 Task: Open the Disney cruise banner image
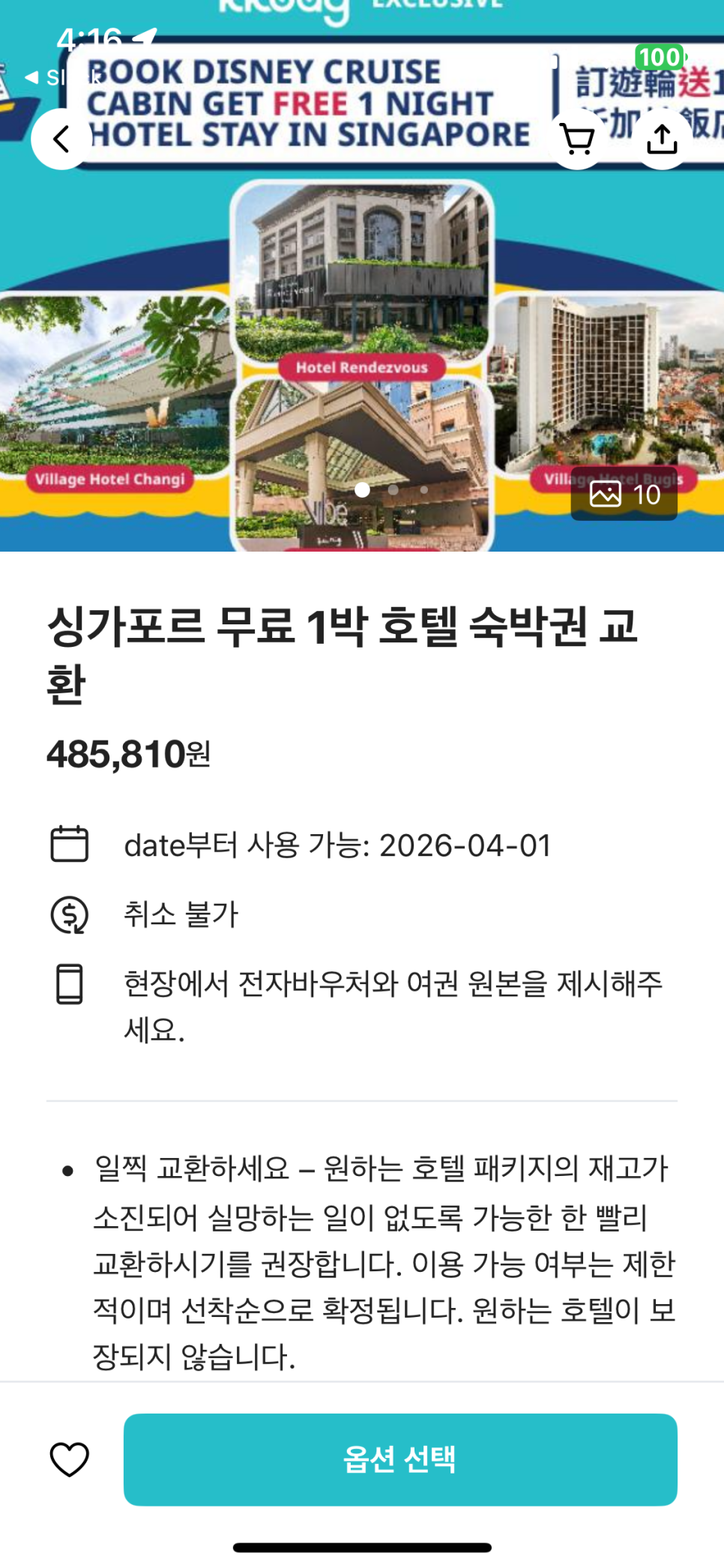[x=362, y=337]
